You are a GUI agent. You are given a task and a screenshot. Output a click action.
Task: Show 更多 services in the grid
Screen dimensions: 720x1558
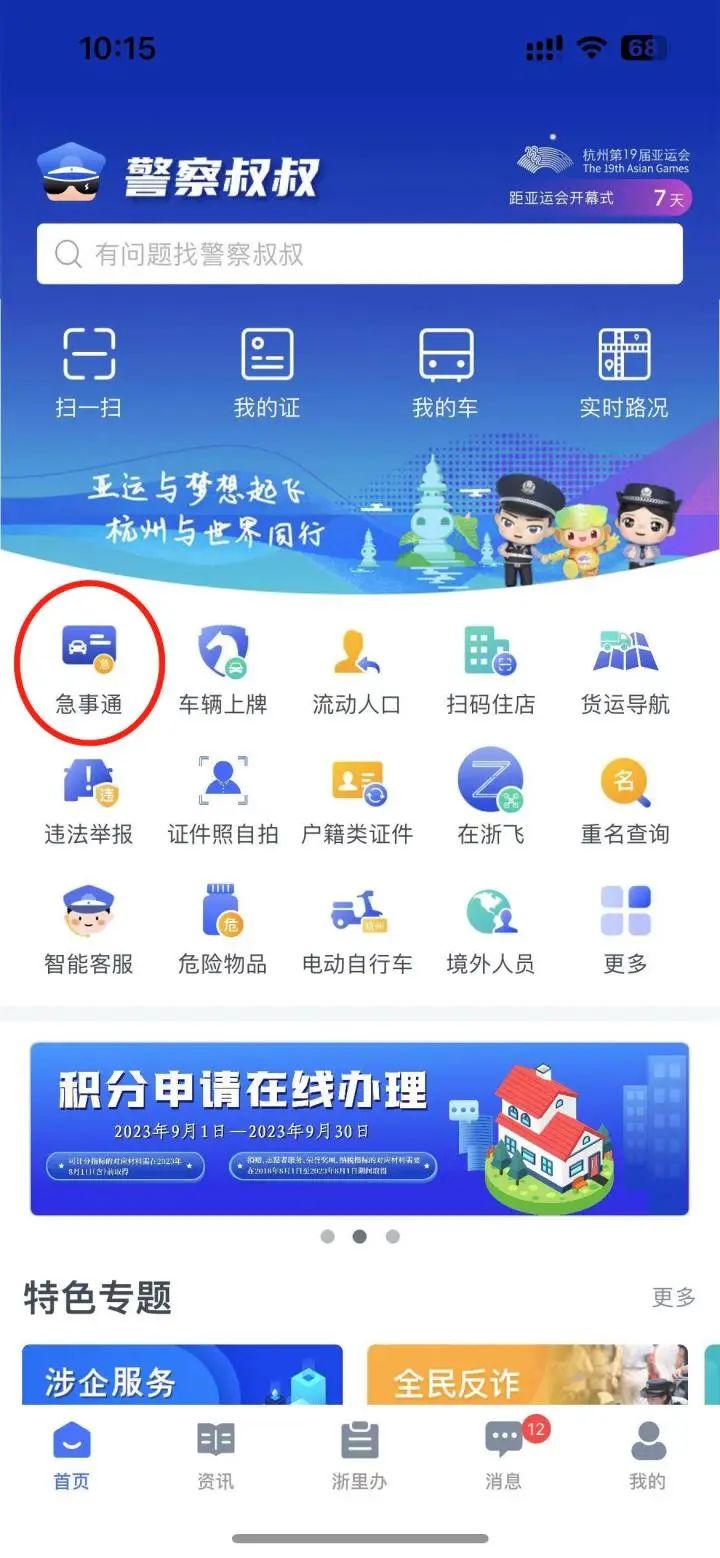625,930
